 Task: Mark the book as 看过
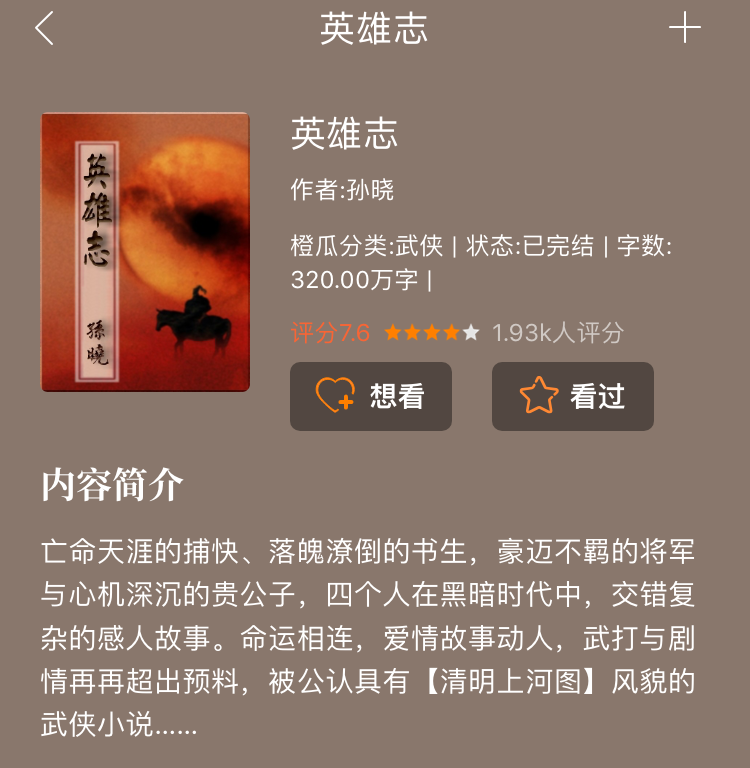(572, 396)
